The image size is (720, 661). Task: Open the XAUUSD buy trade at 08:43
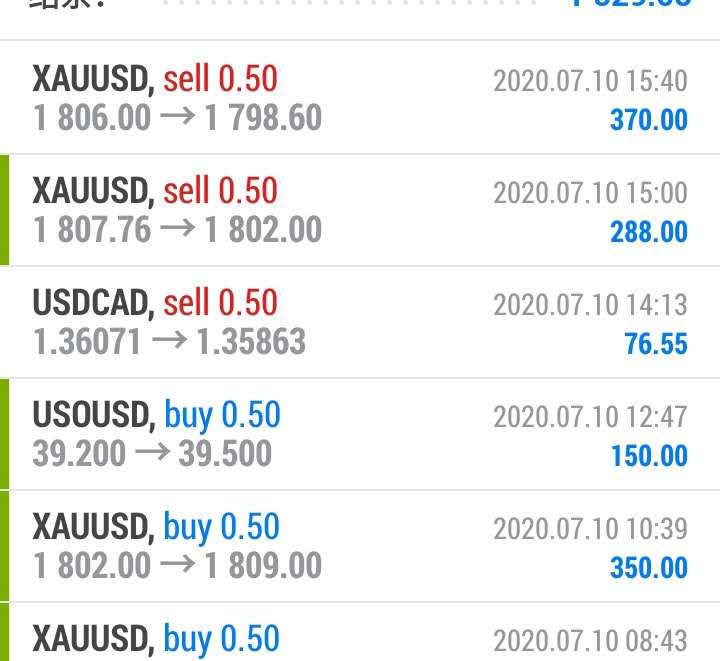[360, 636]
